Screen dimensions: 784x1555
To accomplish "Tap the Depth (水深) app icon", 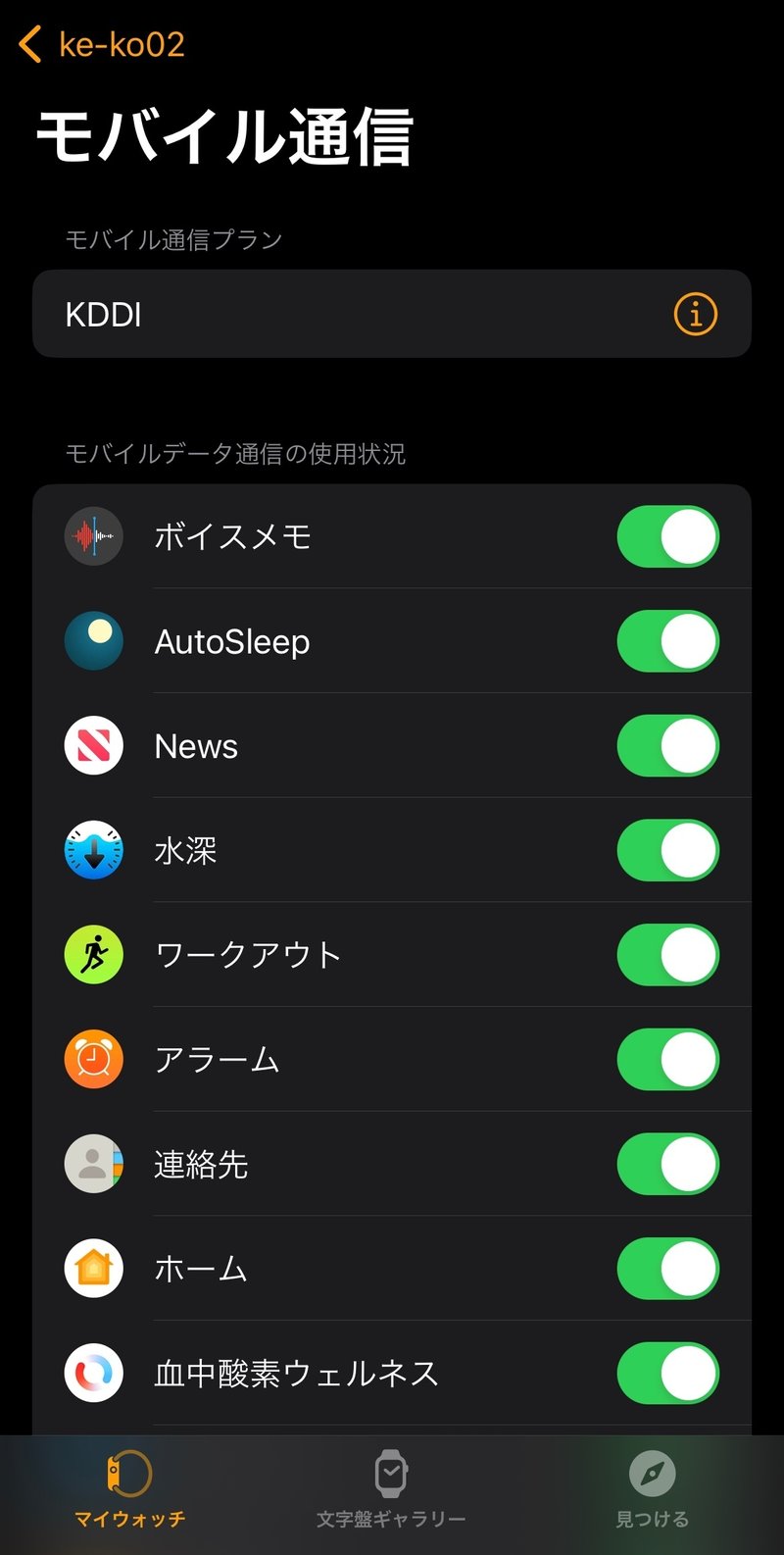I will 93,850.
